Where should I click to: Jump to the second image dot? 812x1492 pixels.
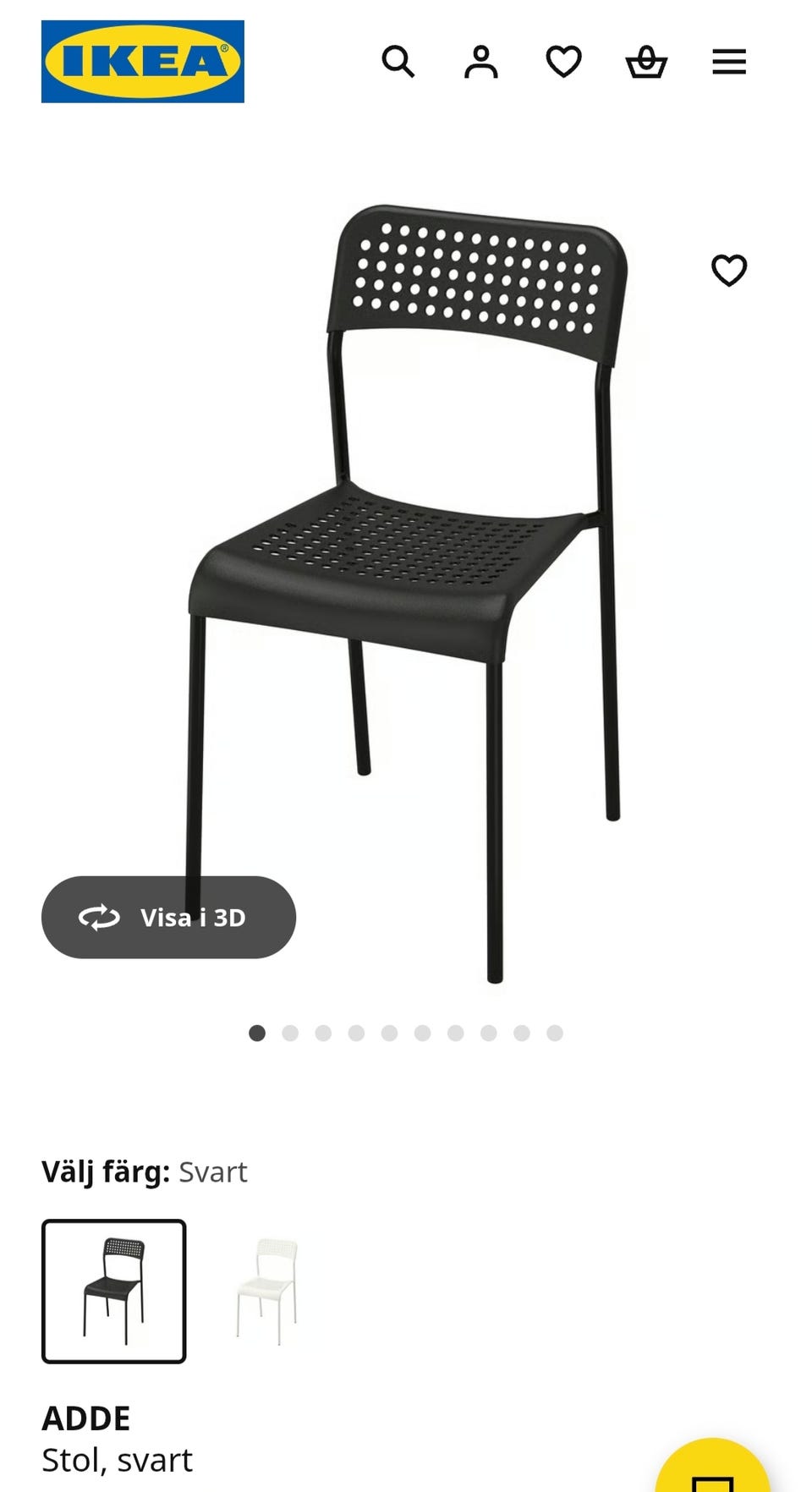click(290, 1033)
